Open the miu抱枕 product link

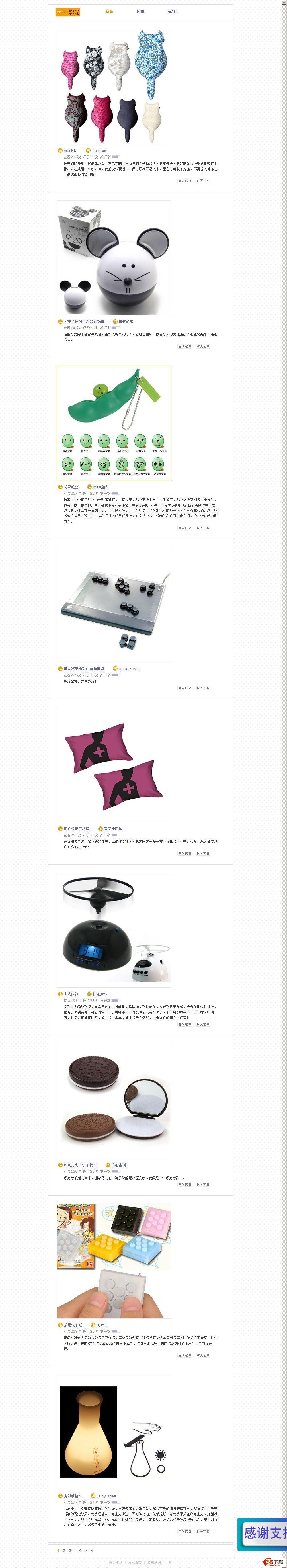click(71, 151)
